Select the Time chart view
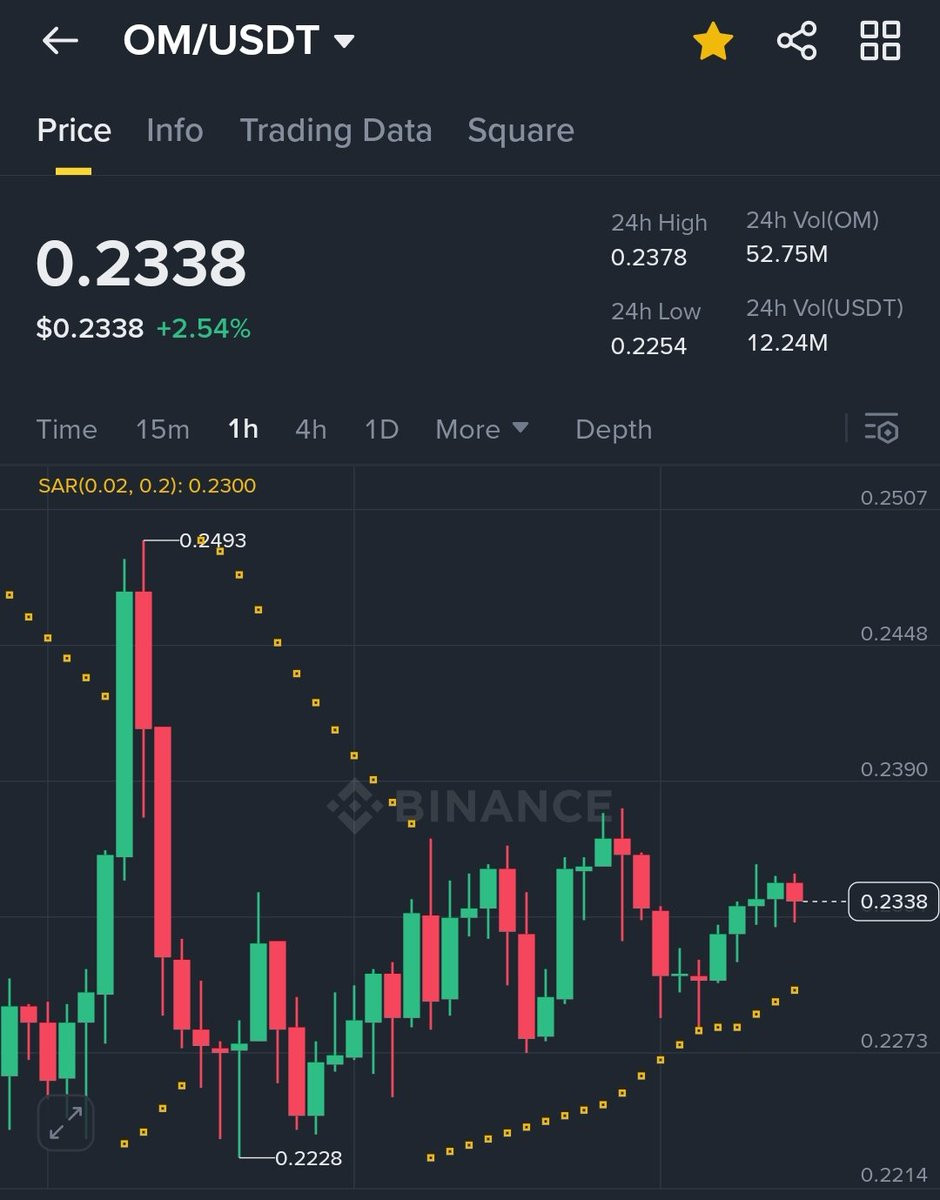 point(67,429)
